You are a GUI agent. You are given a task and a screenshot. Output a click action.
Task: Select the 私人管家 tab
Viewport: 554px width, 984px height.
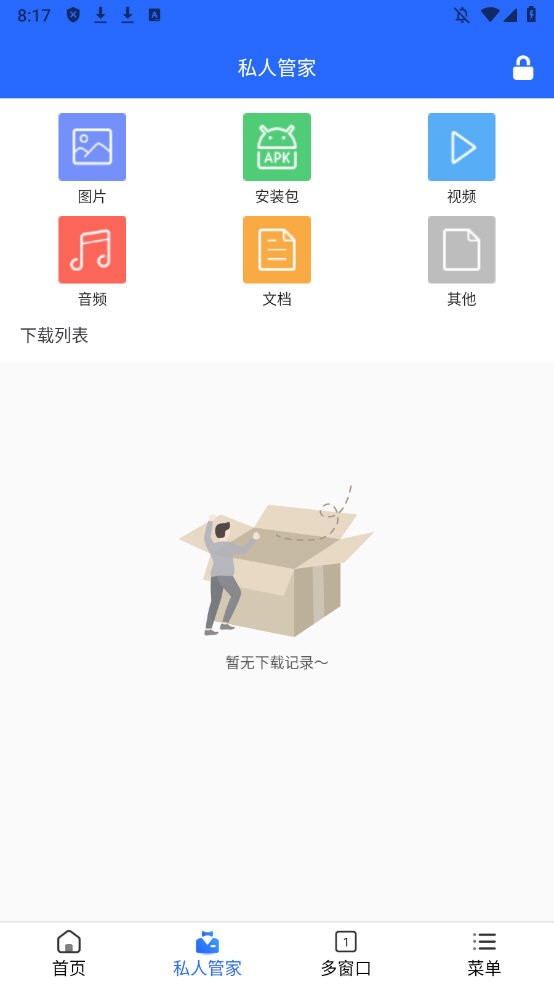[x=208, y=953]
